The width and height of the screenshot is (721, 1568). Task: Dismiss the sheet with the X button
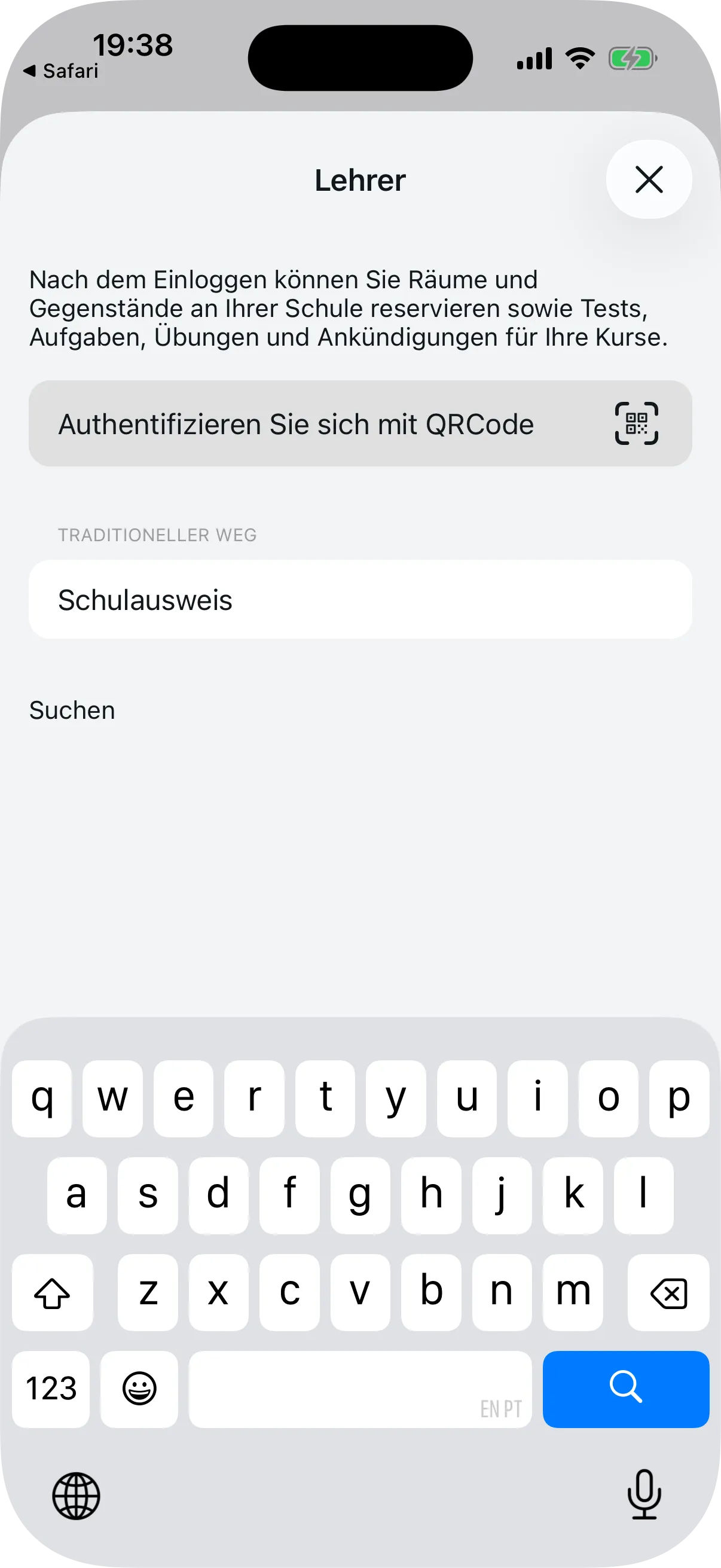pos(649,179)
